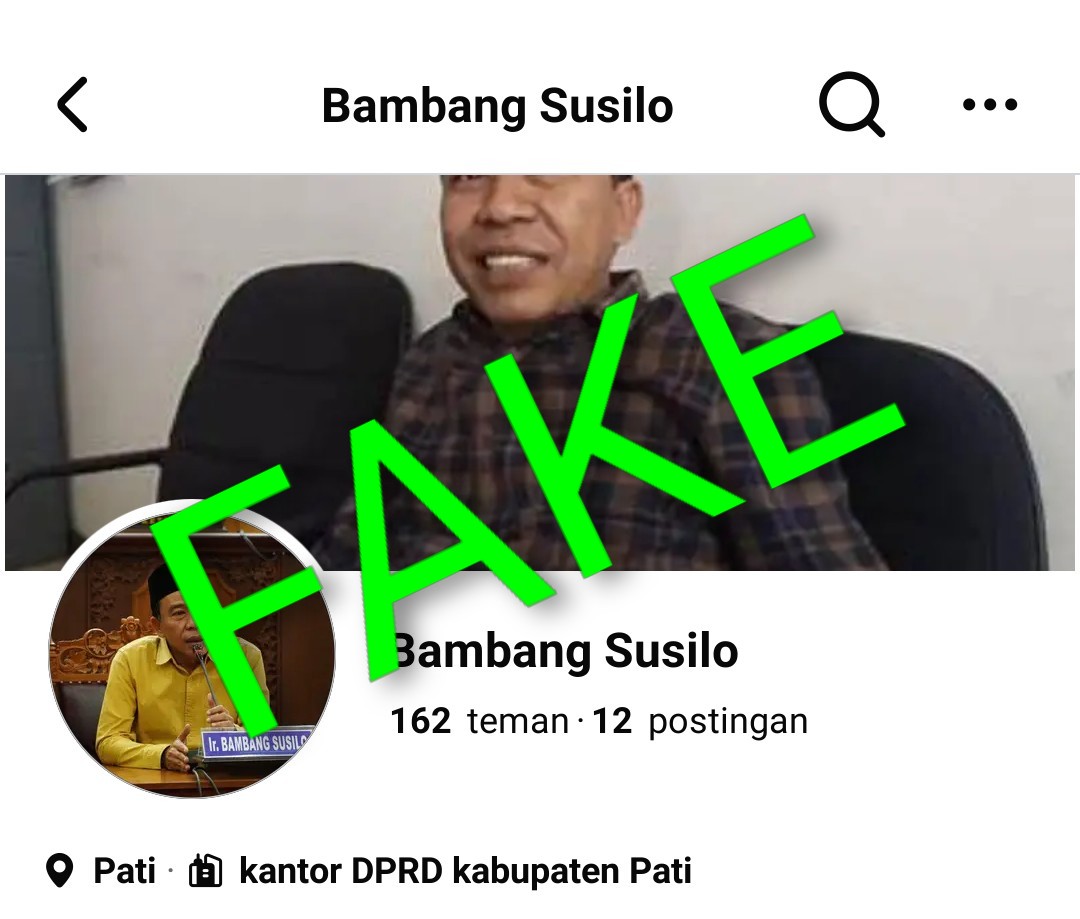This screenshot has height=919, width=1080.
Task: Open the three-dot overflow menu
Action: (x=990, y=105)
